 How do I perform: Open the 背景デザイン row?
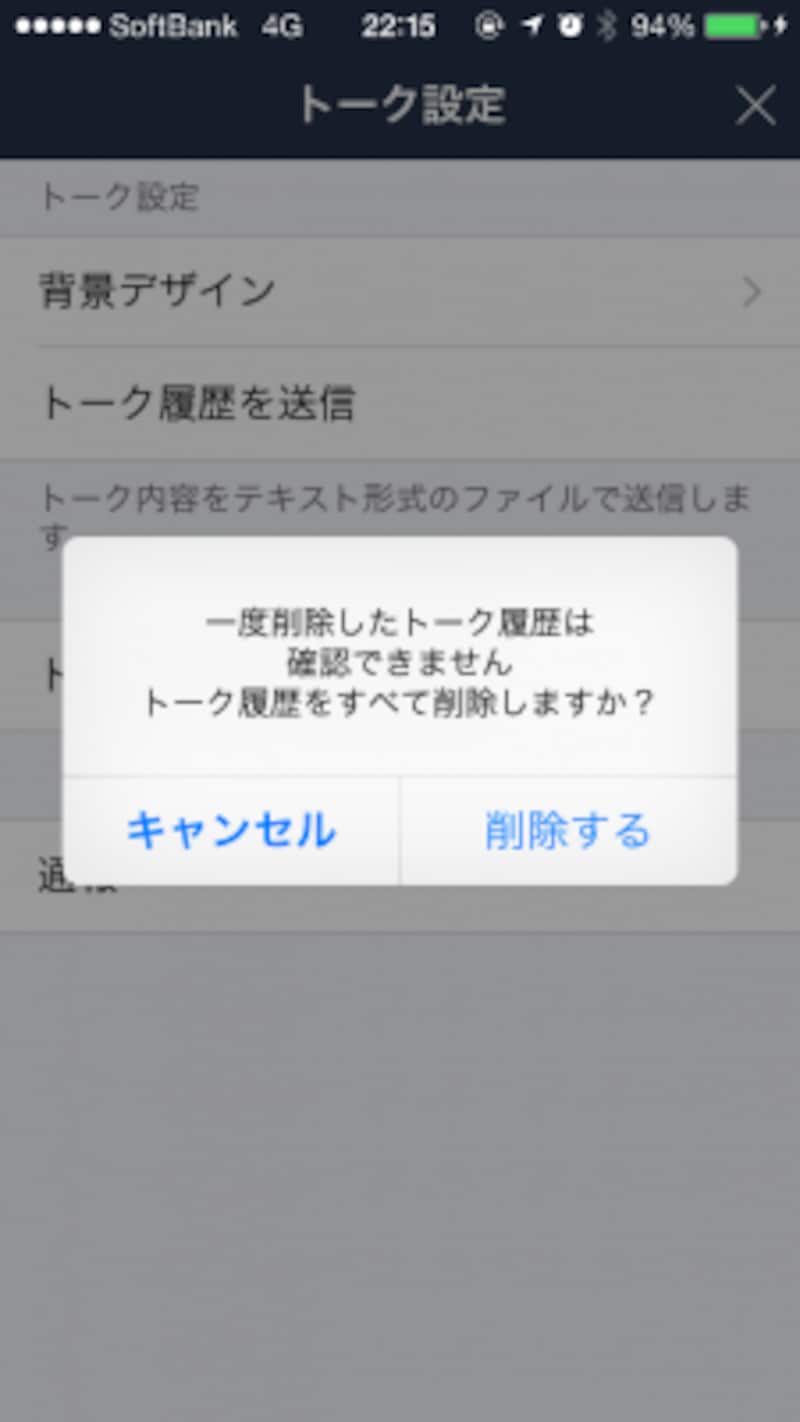click(400, 292)
